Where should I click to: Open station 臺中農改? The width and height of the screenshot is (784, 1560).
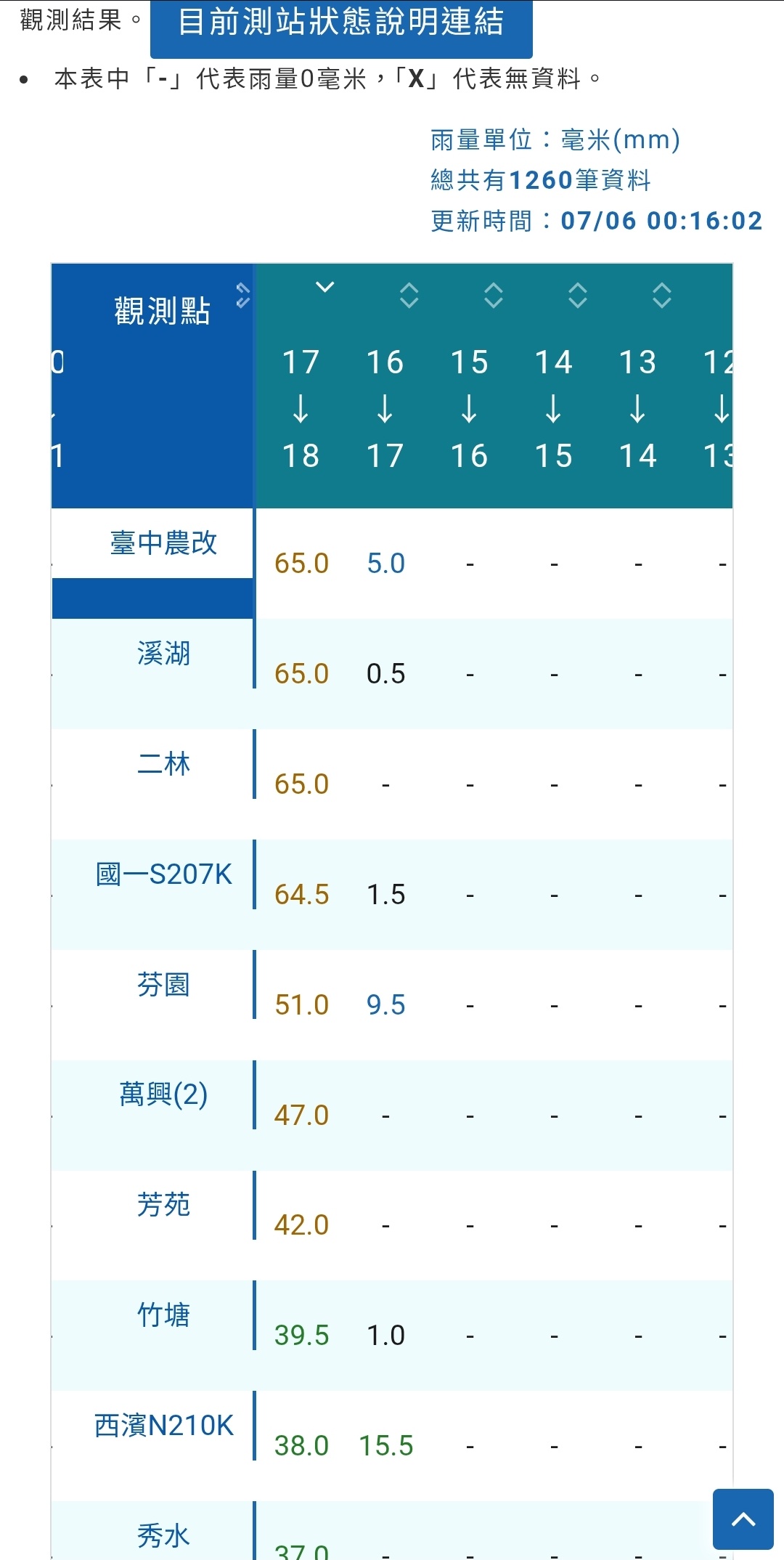click(163, 543)
